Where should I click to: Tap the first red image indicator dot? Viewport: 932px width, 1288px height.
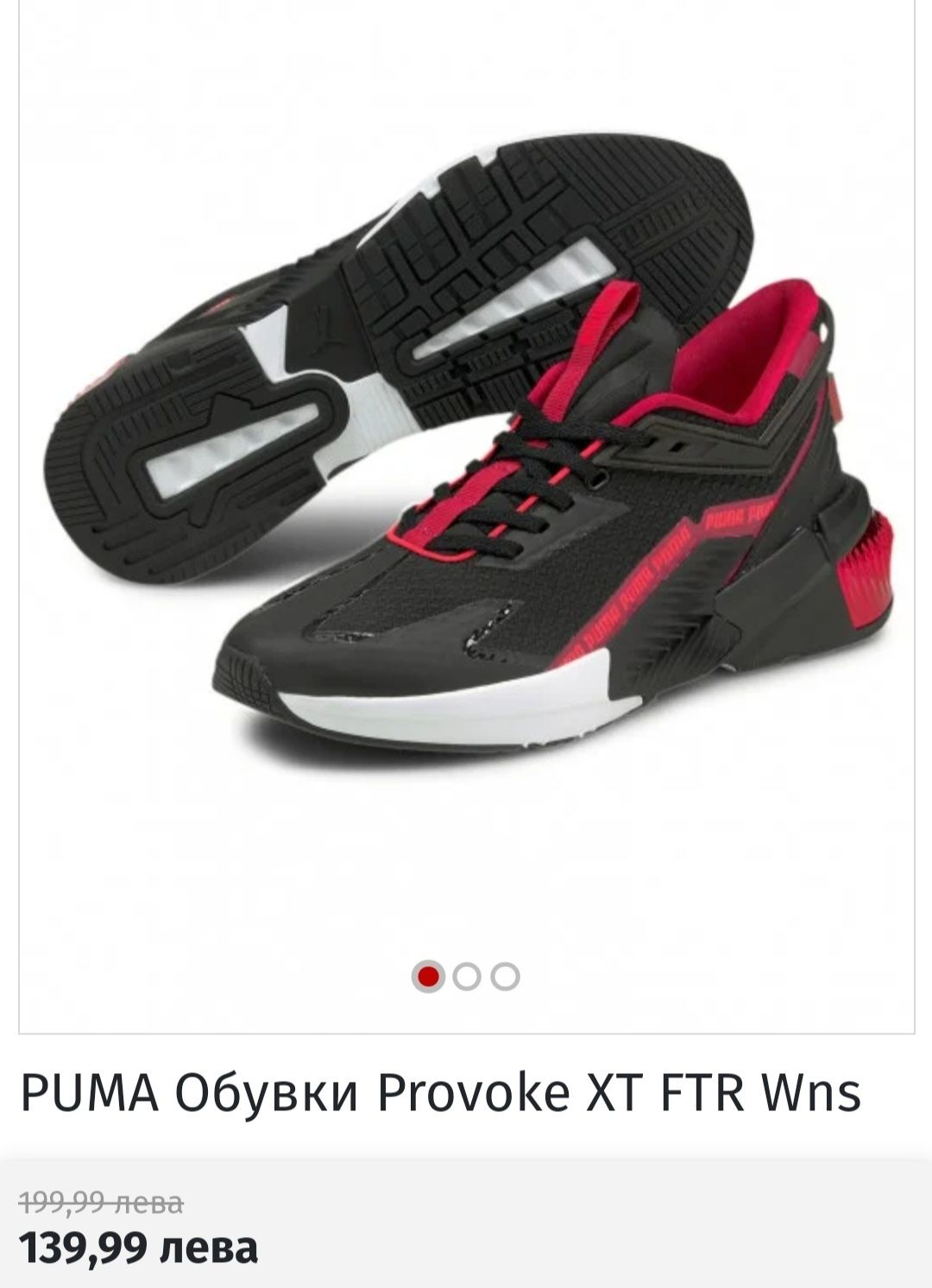point(428,977)
